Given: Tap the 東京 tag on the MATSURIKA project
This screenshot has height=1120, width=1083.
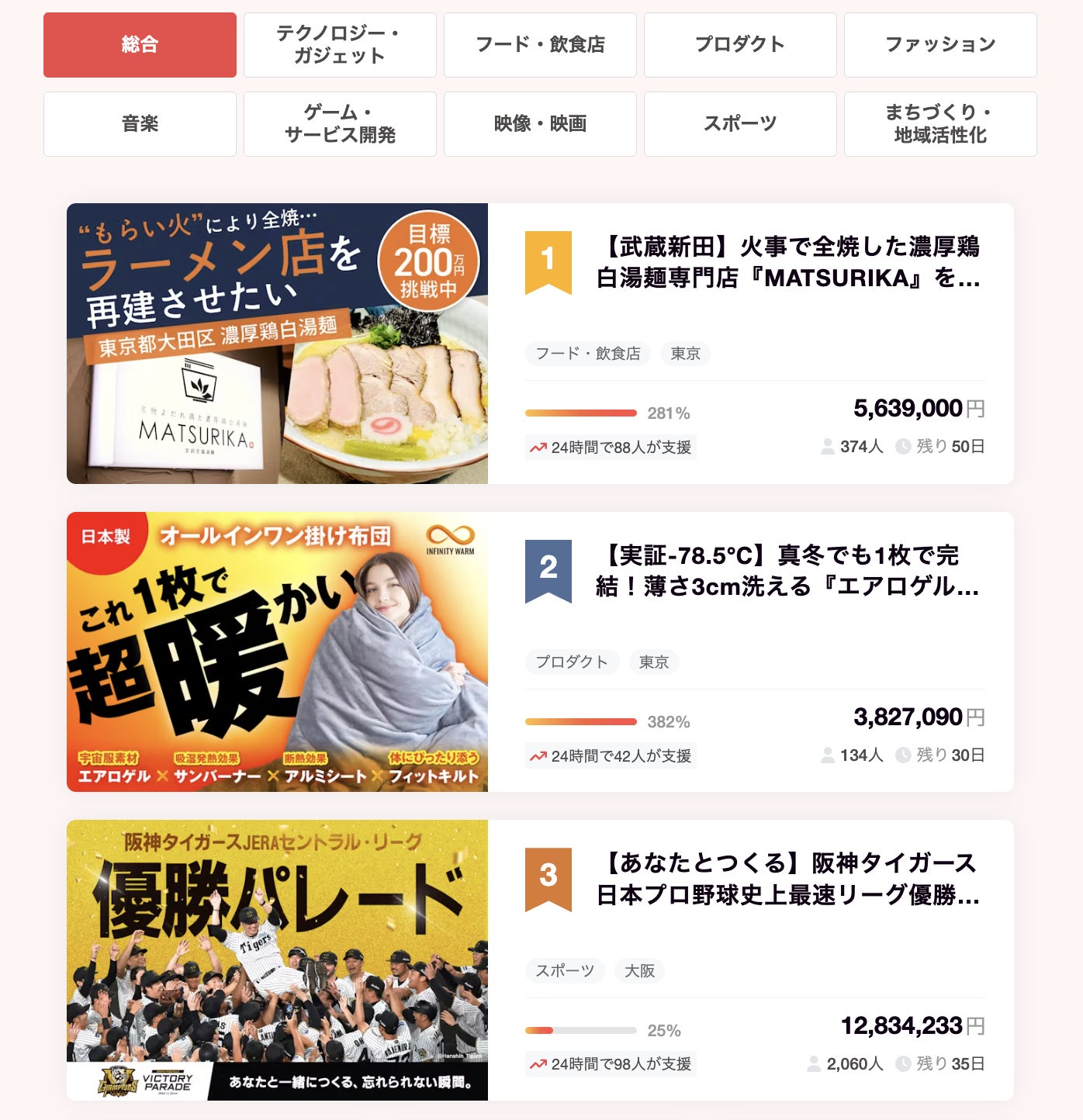Looking at the screenshot, I should 685,354.
